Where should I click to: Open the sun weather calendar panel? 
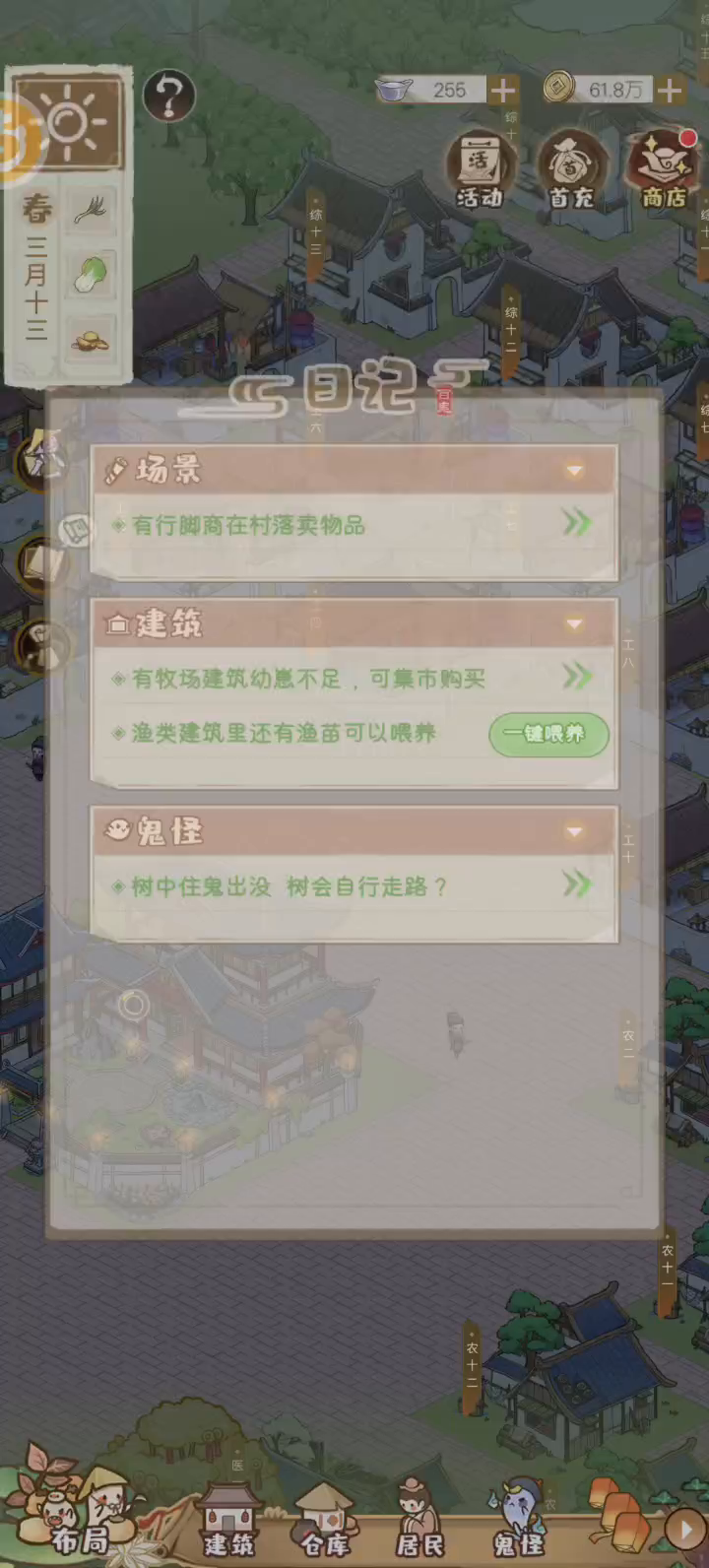[67, 121]
